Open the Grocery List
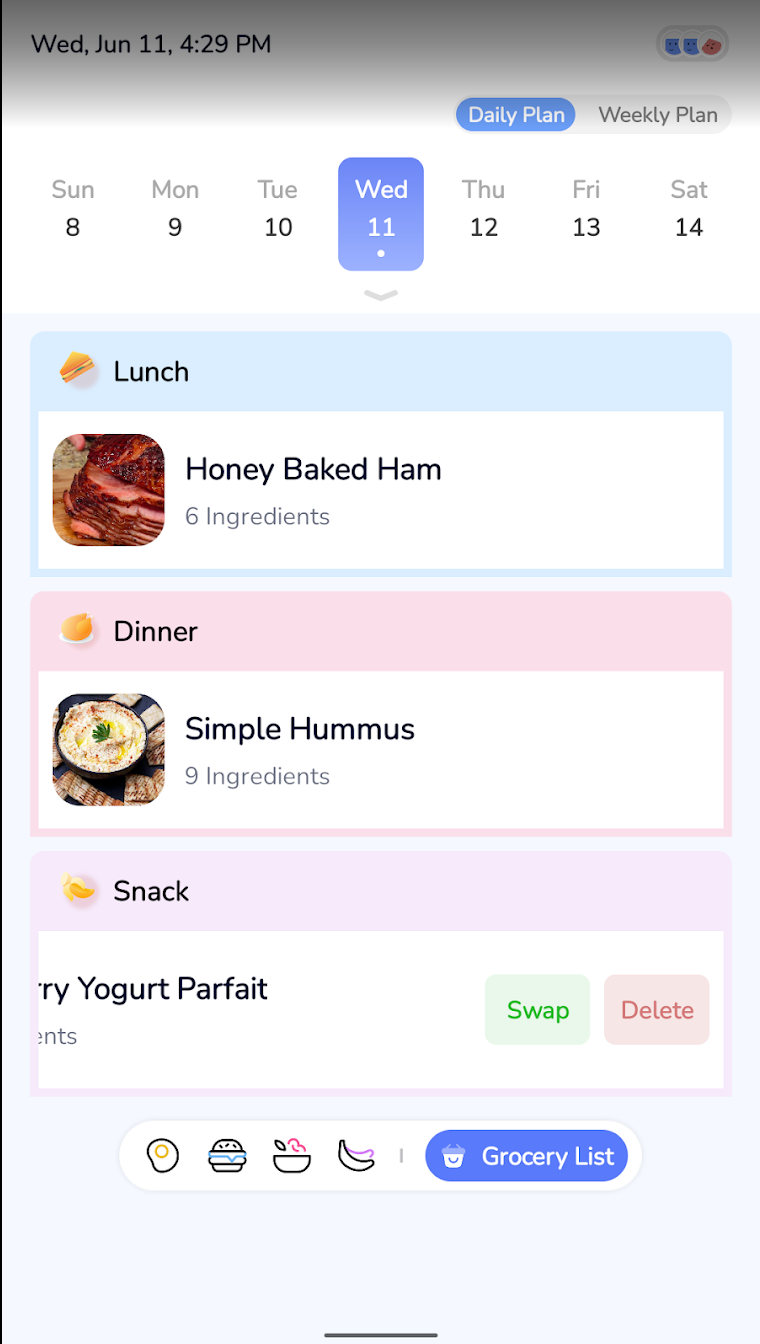The image size is (760, 1344). coord(527,1156)
